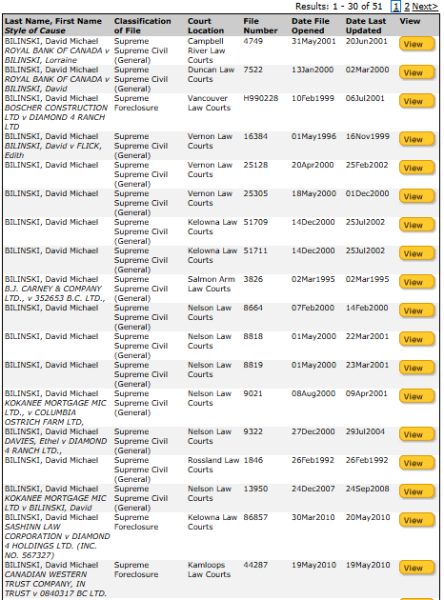View Vernon file 25128
Viewport: 444px width, 600px height.
click(416, 168)
